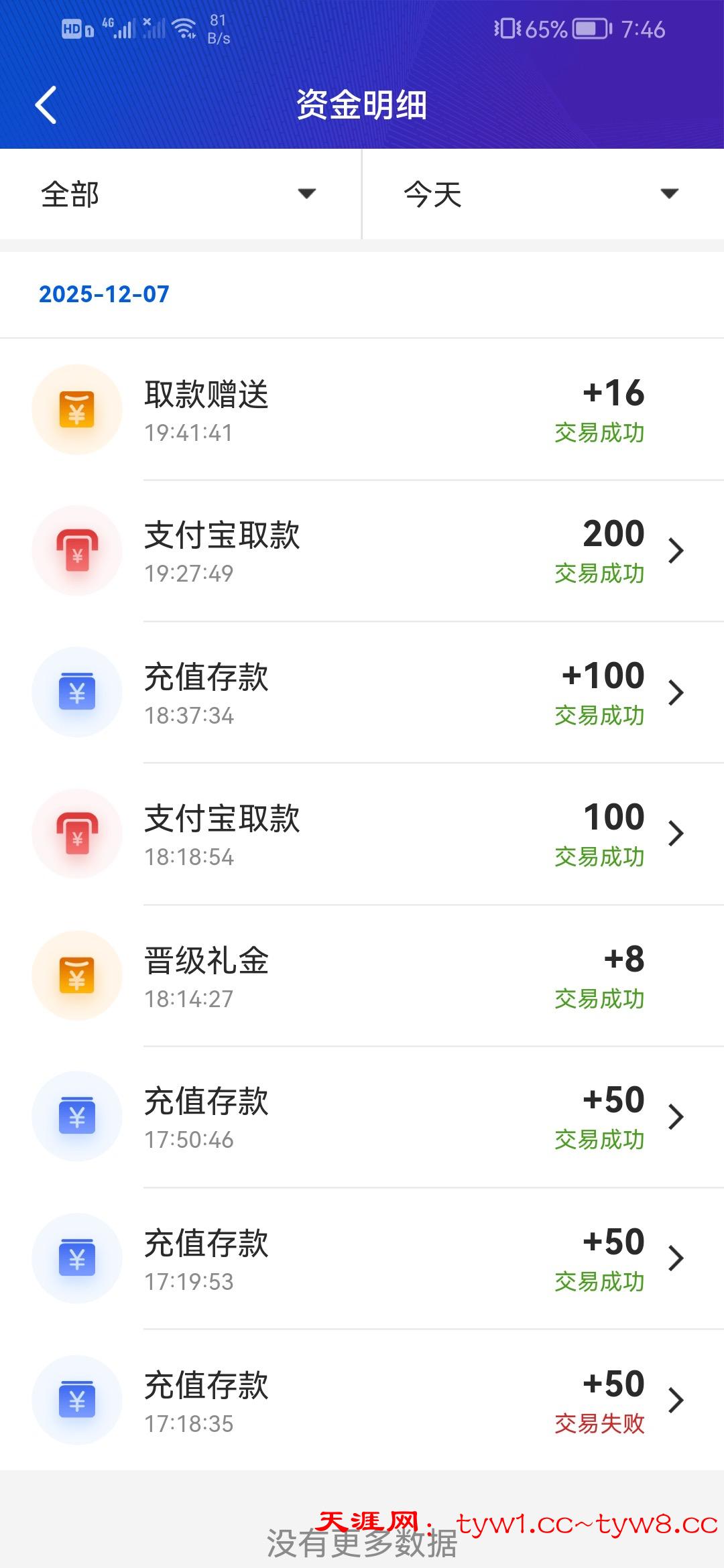Go back from 资金明细 page

pos(46,105)
